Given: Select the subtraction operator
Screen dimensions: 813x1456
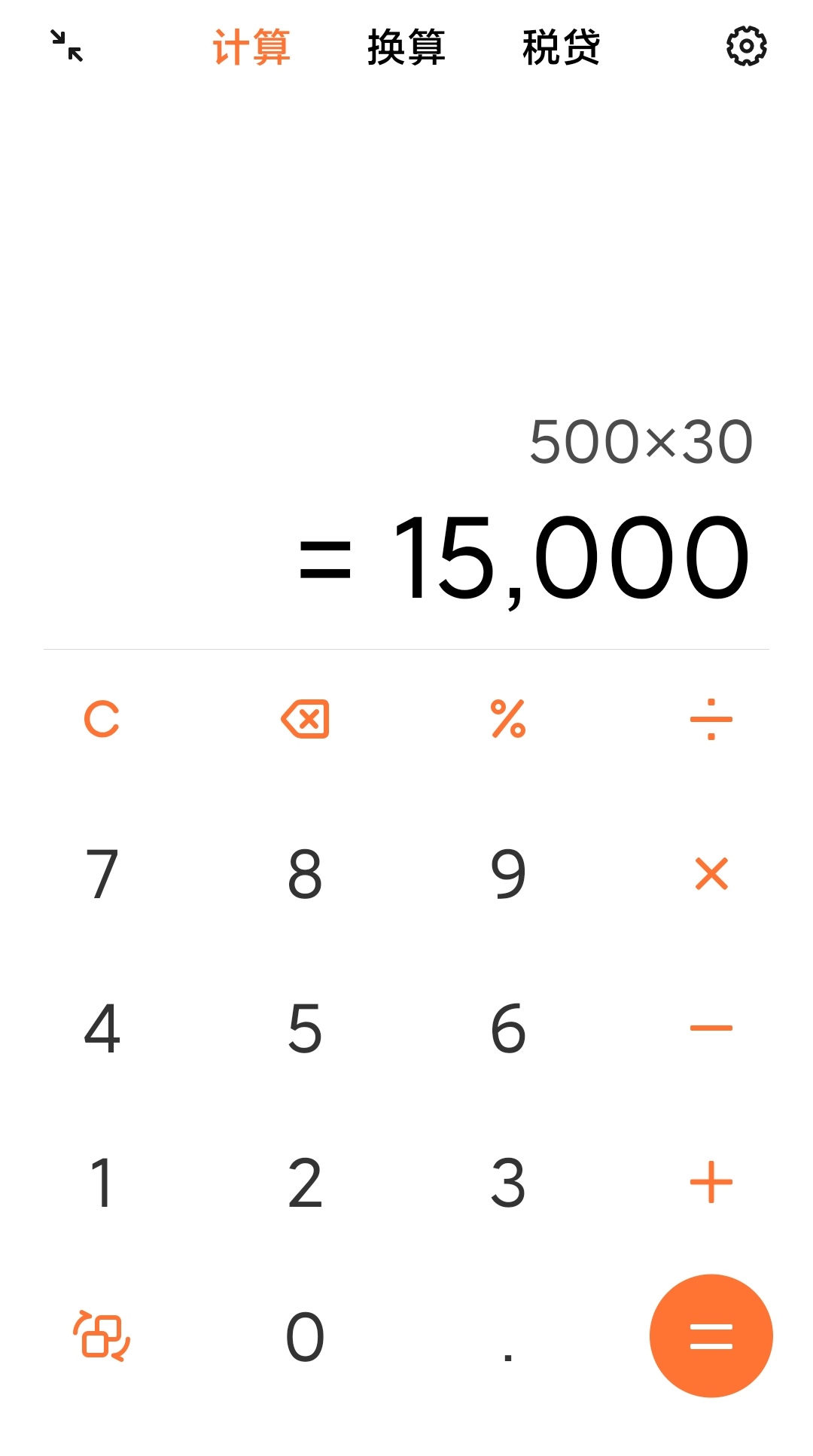Looking at the screenshot, I should click(711, 1028).
